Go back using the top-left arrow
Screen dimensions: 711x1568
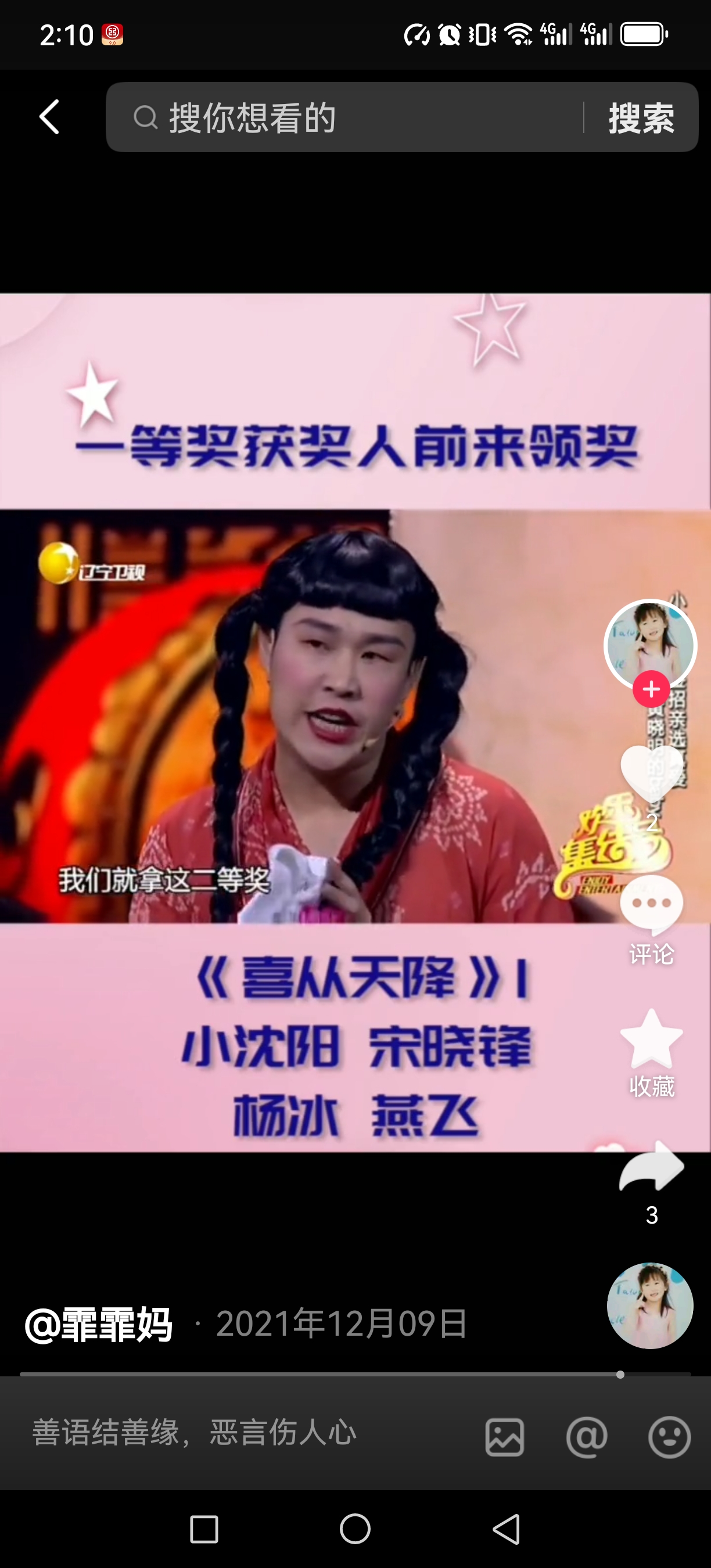pos(49,117)
